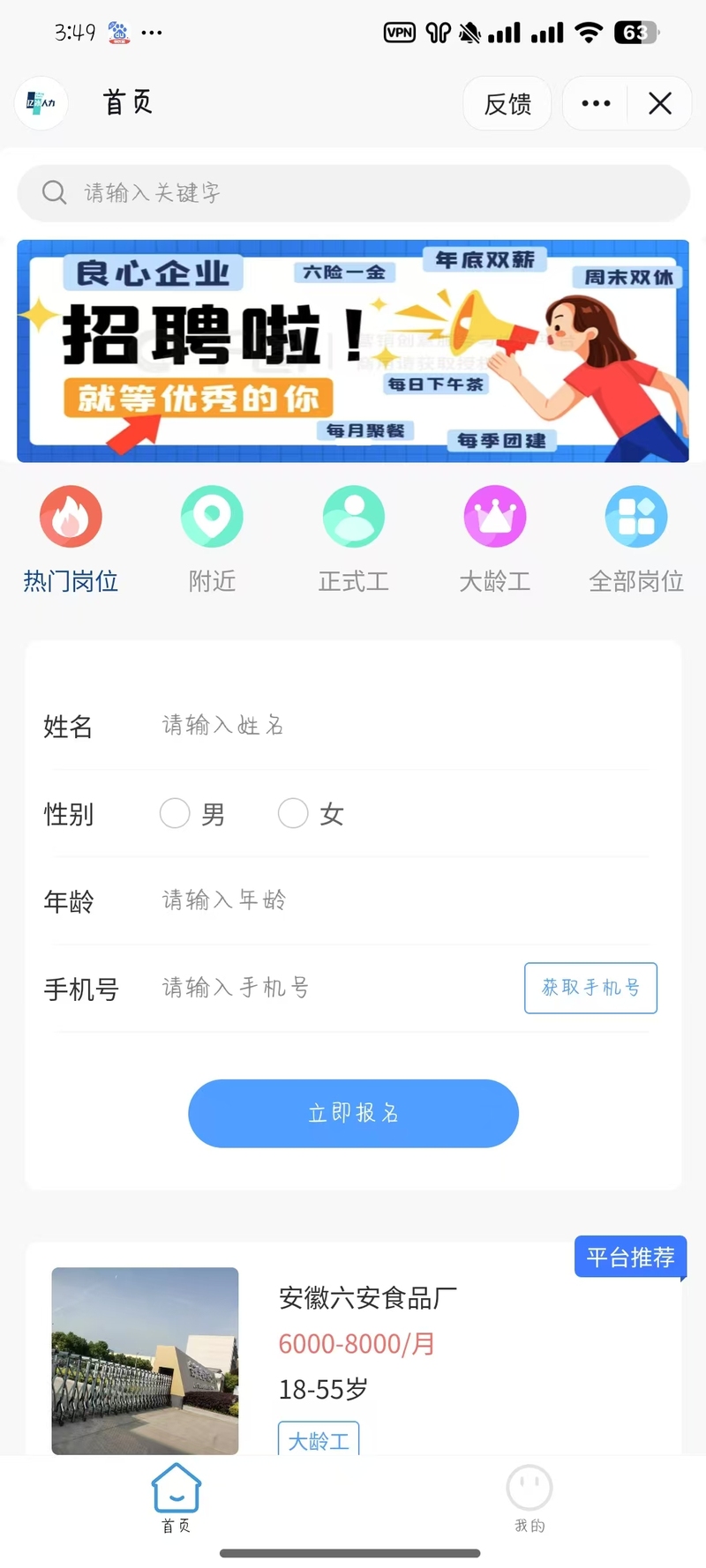This screenshot has width=706, height=1568.
Task: Go to the 首页 bottom tab
Action: tap(176, 1498)
